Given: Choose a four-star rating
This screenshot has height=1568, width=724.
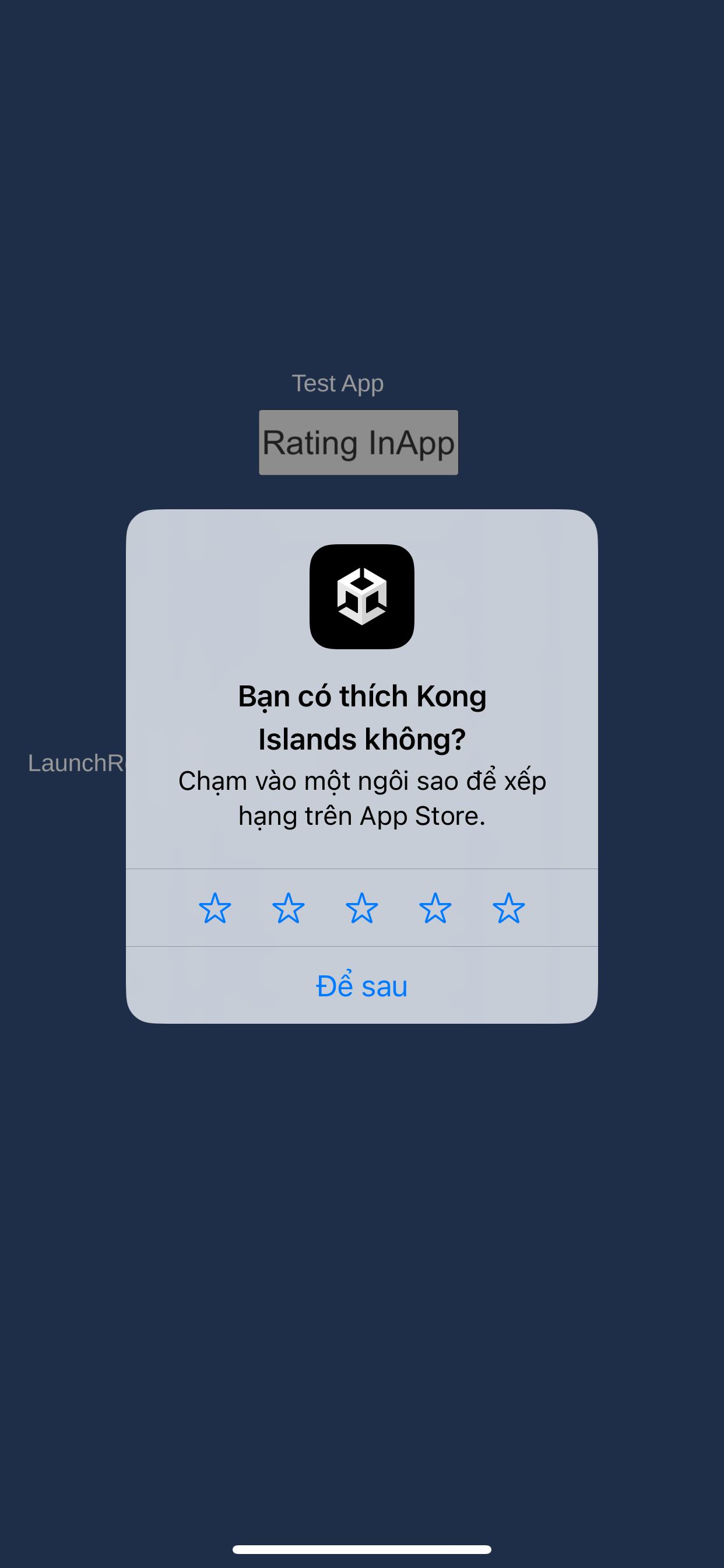Looking at the screenshot, I should pyautogui.click(x=435, y=908).
